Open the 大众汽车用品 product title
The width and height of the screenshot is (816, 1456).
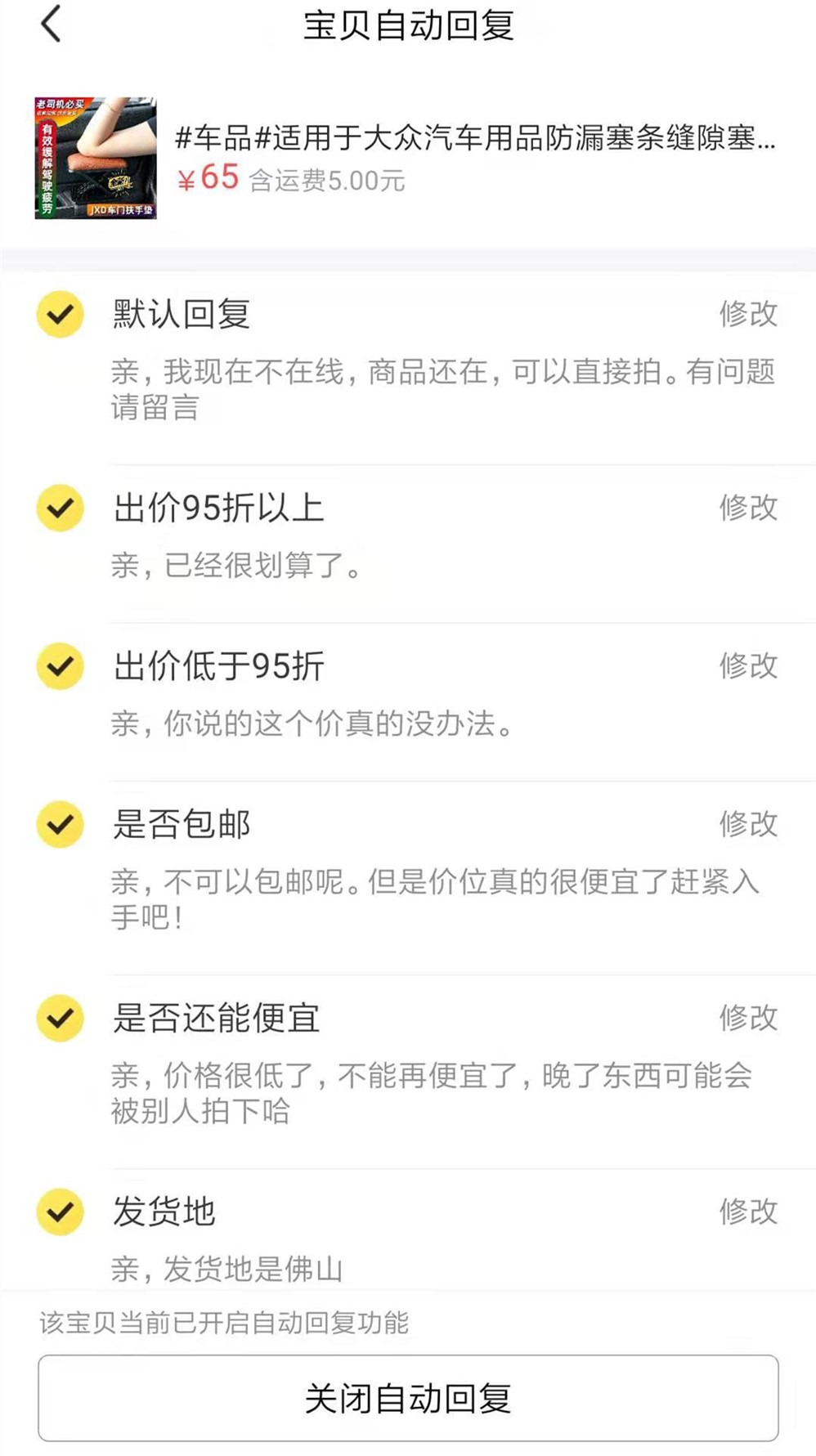click(474, 139)
